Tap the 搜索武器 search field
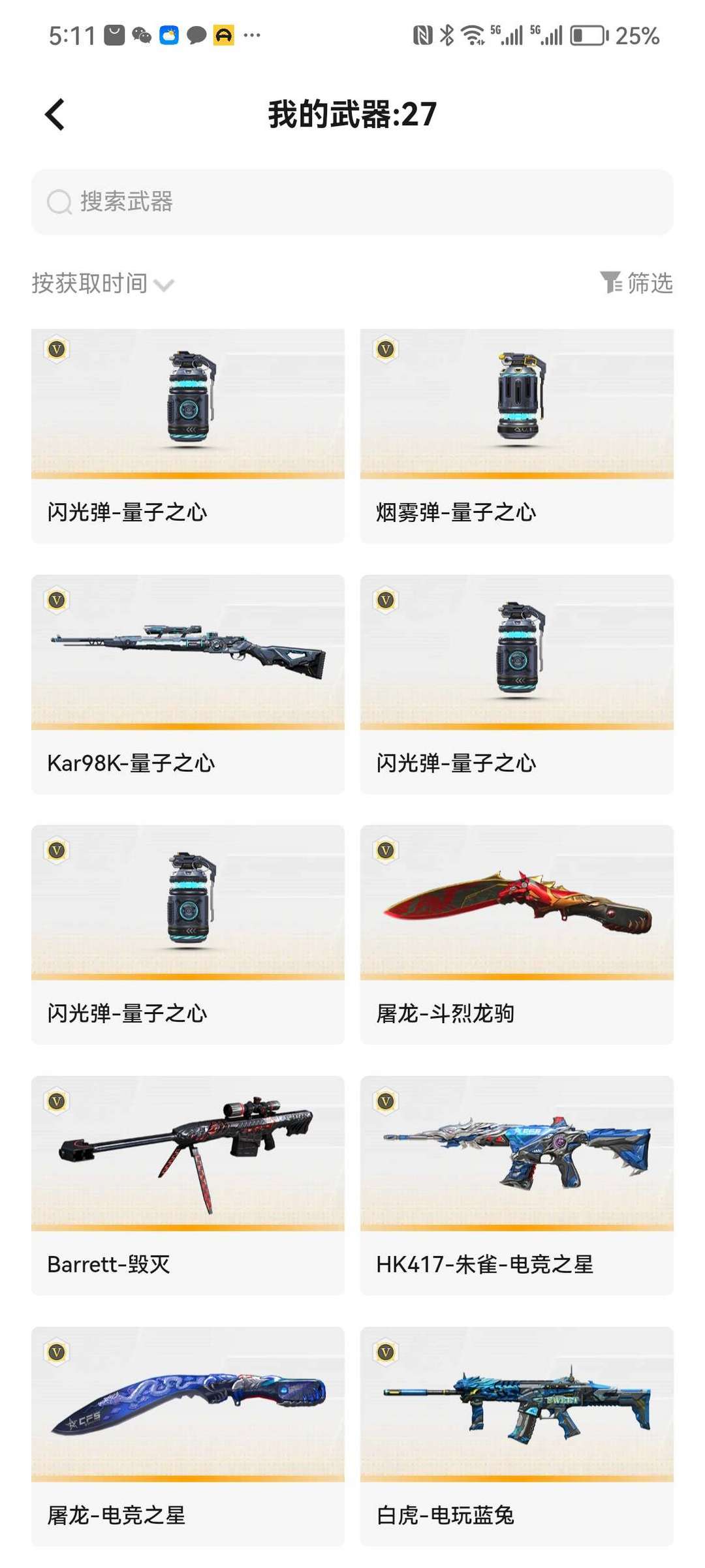Image resolution: width=705 pixels, height=1568 pixels. pos(352,202)
